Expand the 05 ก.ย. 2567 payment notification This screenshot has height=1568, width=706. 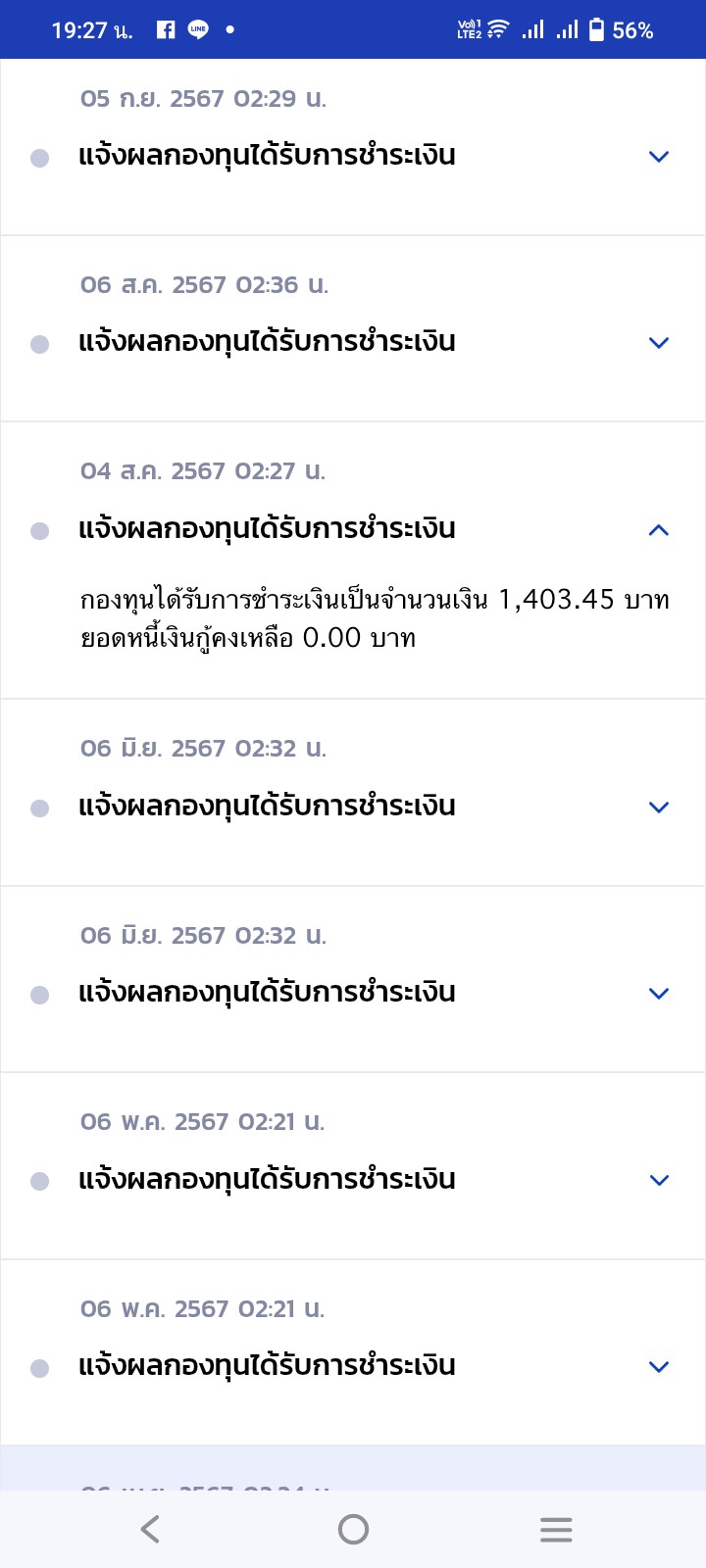click(x=658, y=156)
